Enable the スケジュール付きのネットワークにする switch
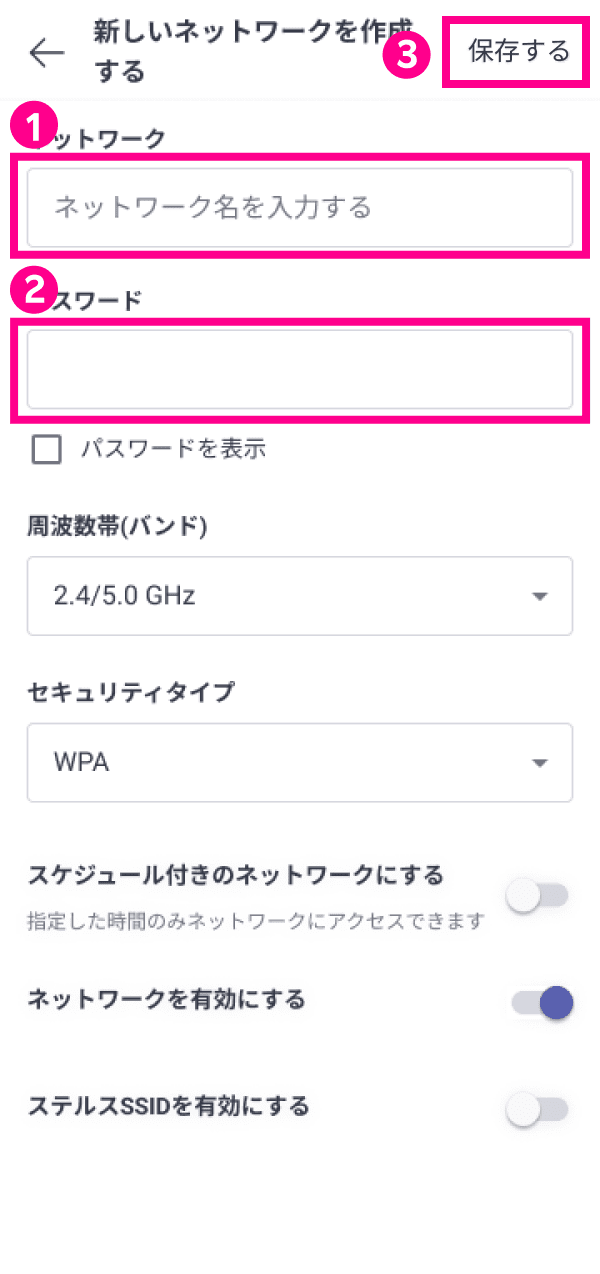The height and width of the screenshot is (1274, 600). coord(537,896)
